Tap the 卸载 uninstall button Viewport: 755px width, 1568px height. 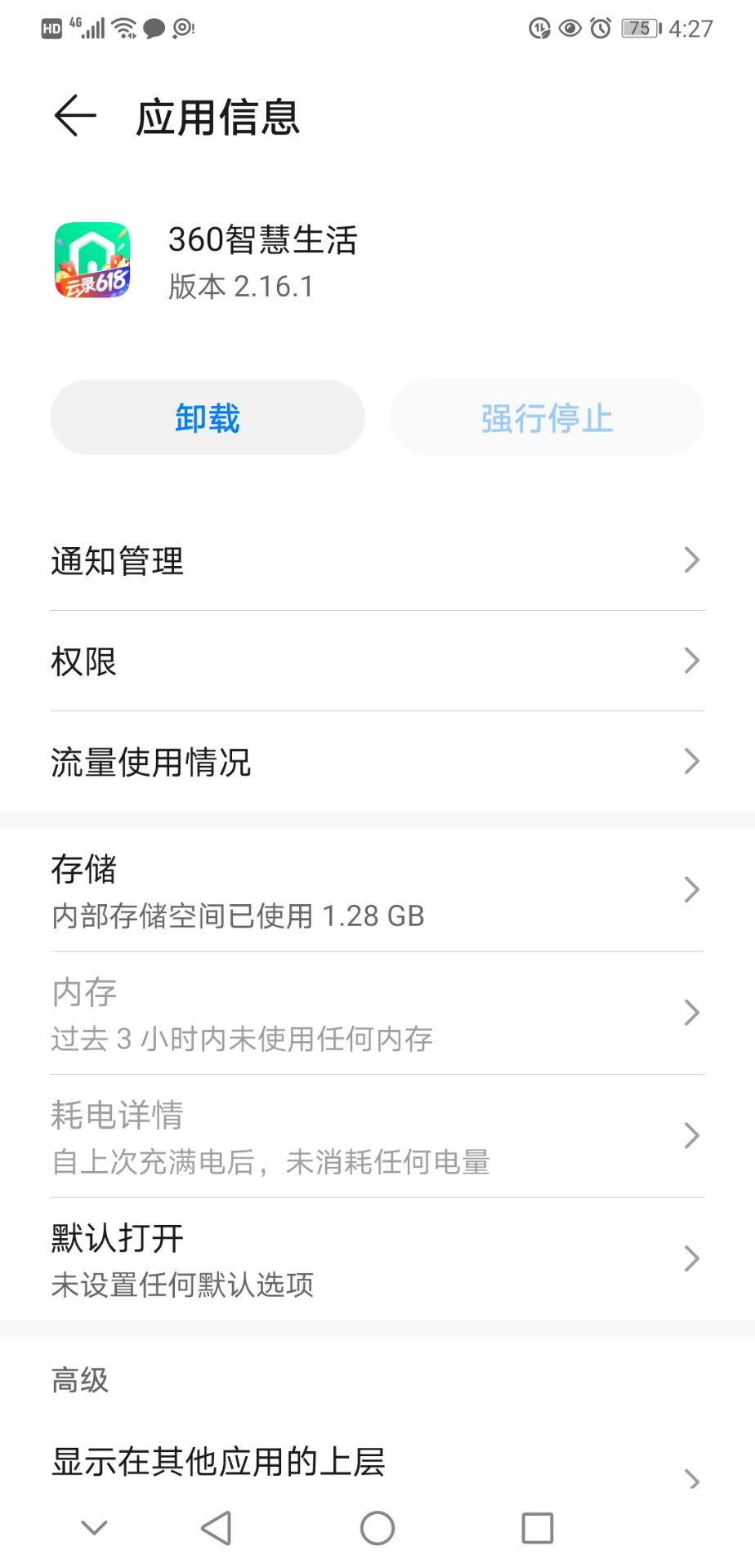pos(207,417)
